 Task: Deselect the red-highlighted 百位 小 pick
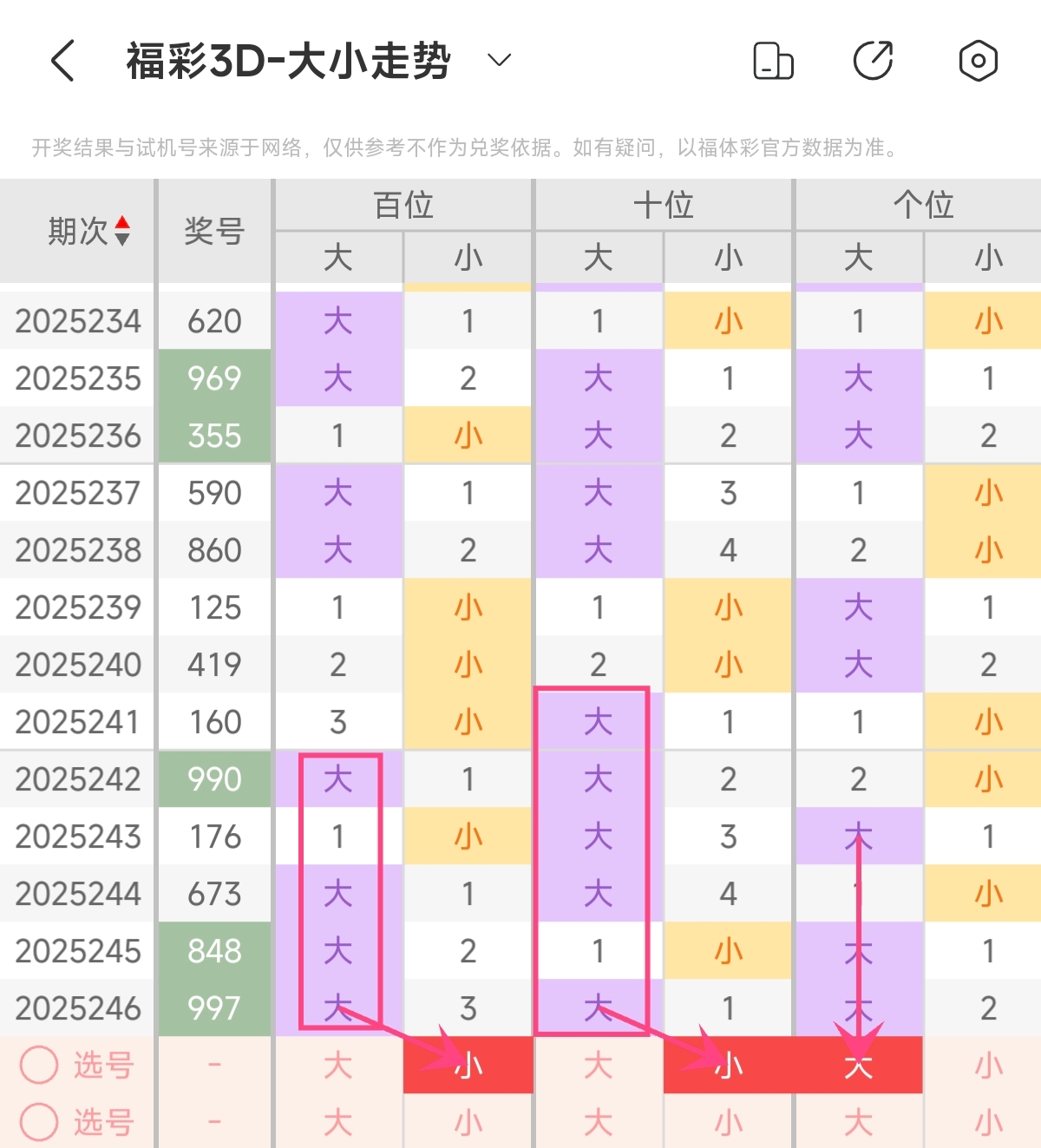(468, 1065)
